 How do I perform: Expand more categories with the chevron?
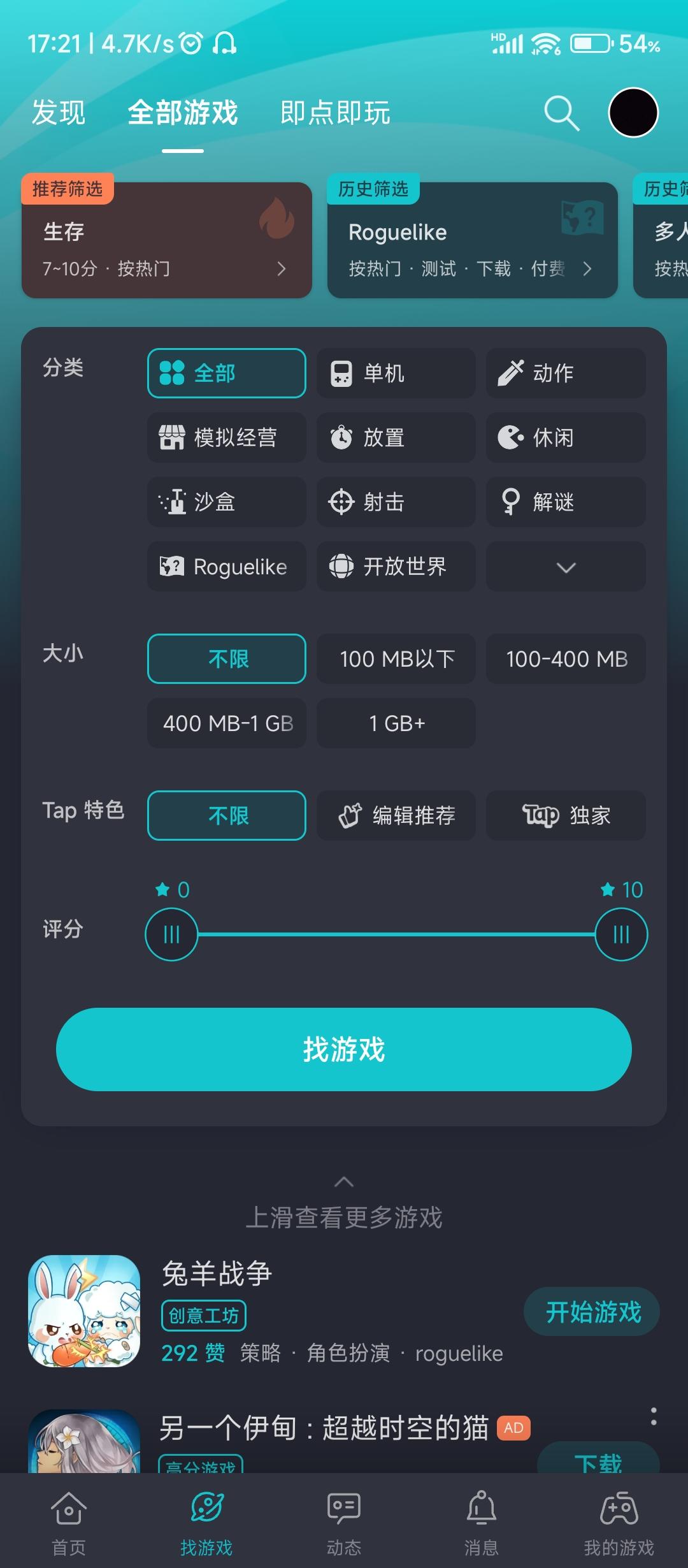[x=564, y=567]
